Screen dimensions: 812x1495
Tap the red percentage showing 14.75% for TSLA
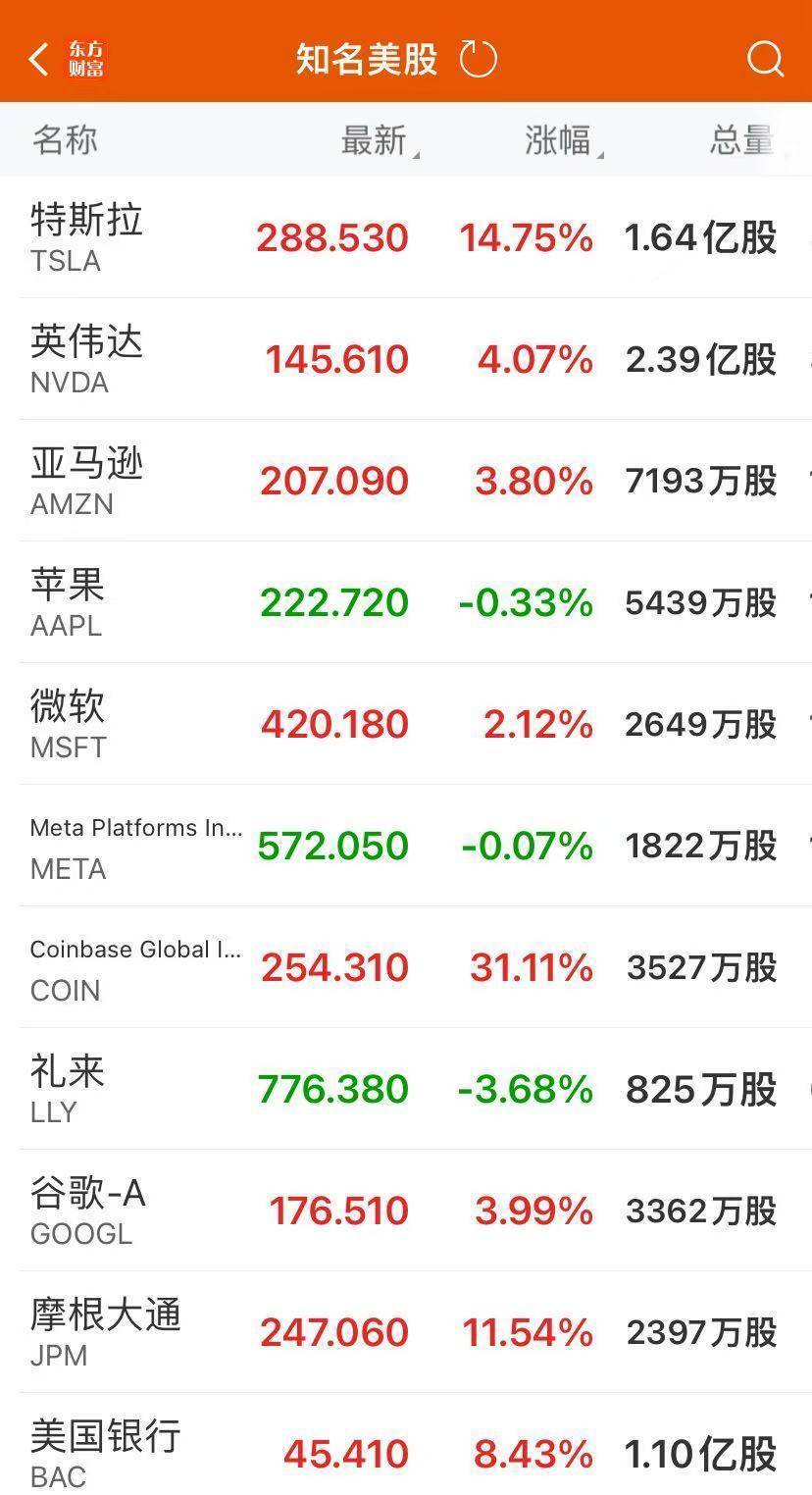pos(528,236)
